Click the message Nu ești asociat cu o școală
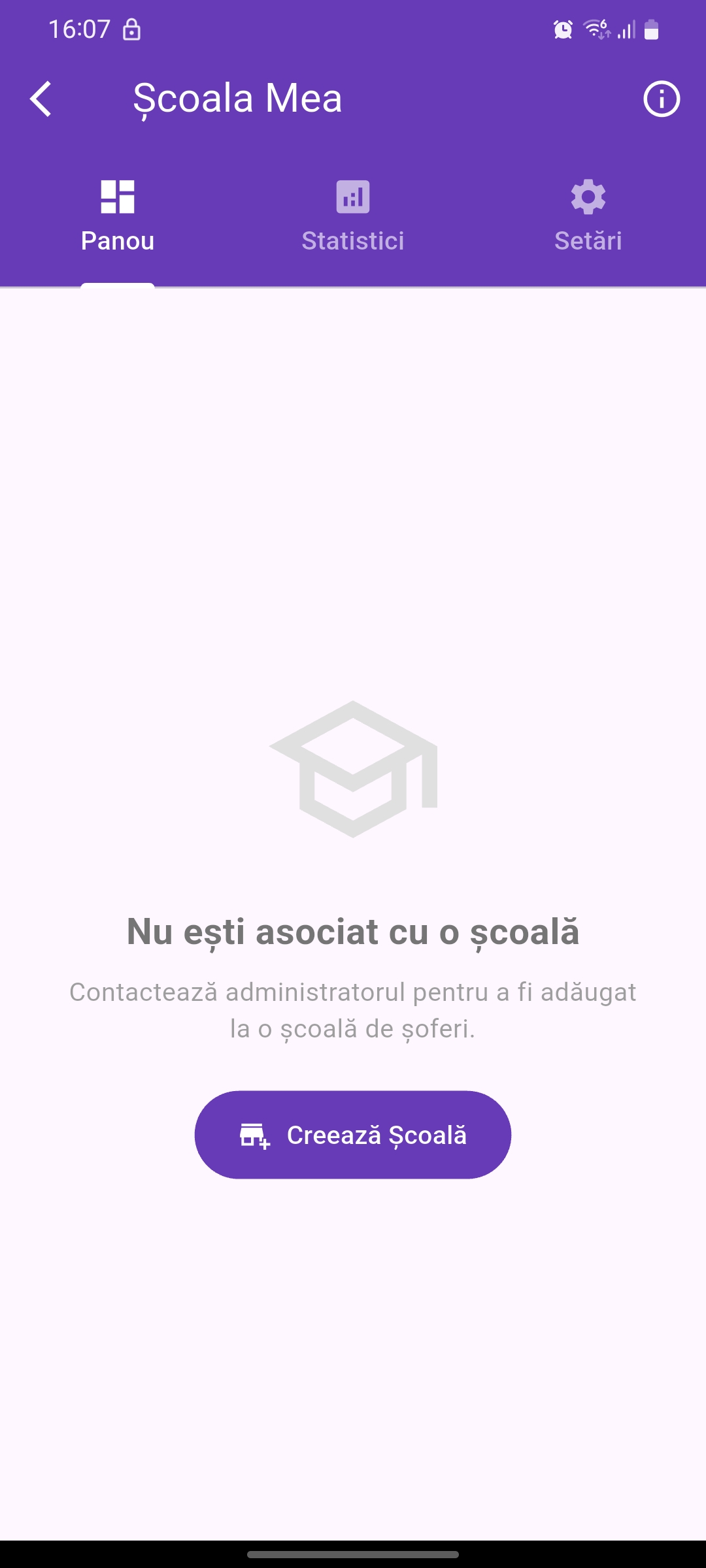 coord(353,933)
